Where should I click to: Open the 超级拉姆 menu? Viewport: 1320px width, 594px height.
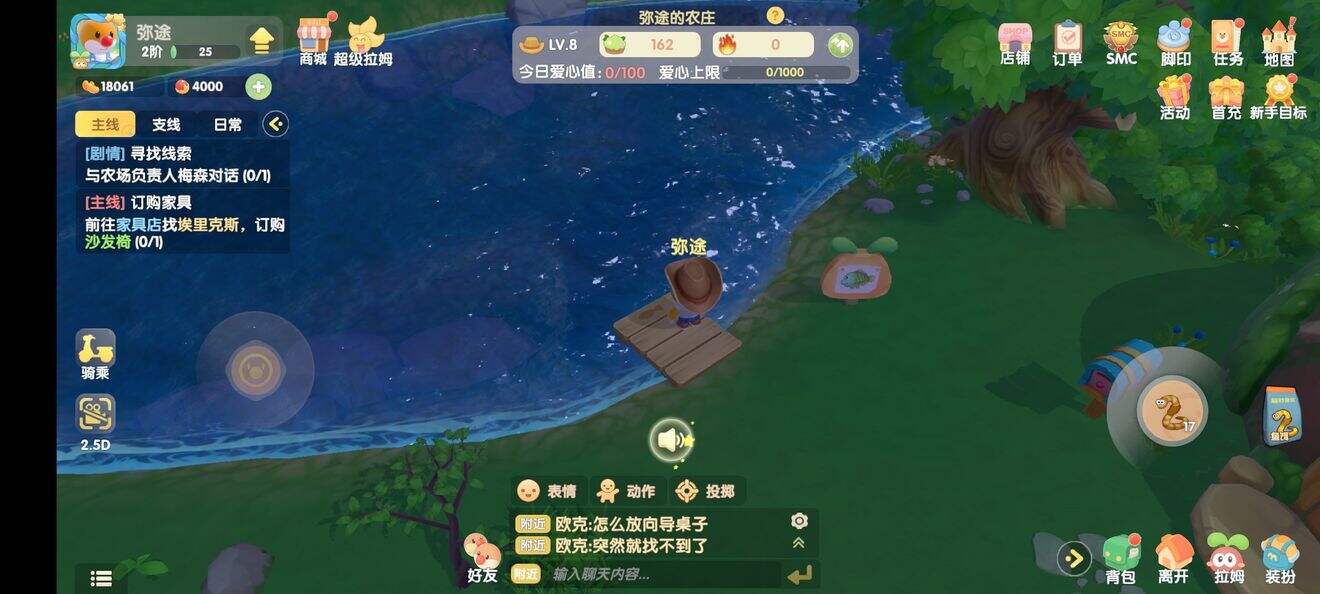click(363, 38)
